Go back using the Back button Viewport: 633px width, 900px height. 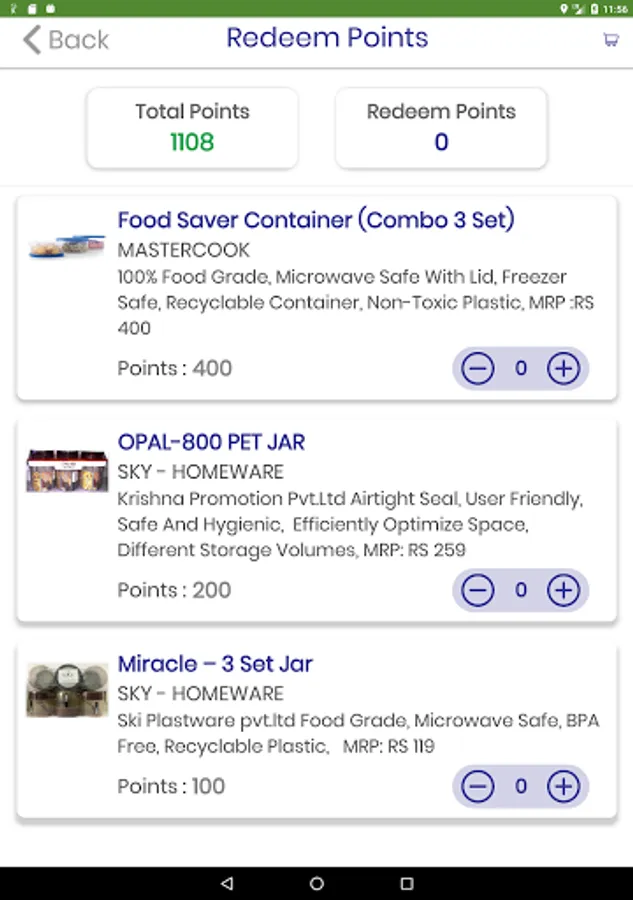click(x=65, y=40)
